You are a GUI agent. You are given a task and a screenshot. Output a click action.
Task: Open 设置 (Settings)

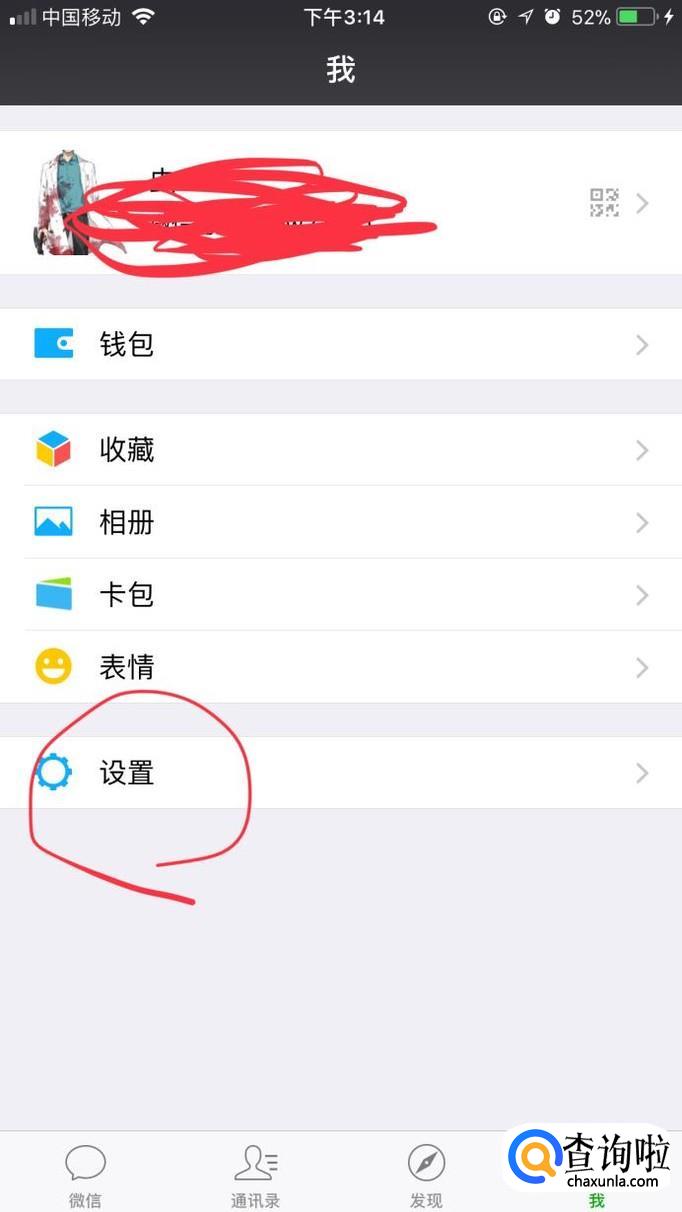point(340,773)
